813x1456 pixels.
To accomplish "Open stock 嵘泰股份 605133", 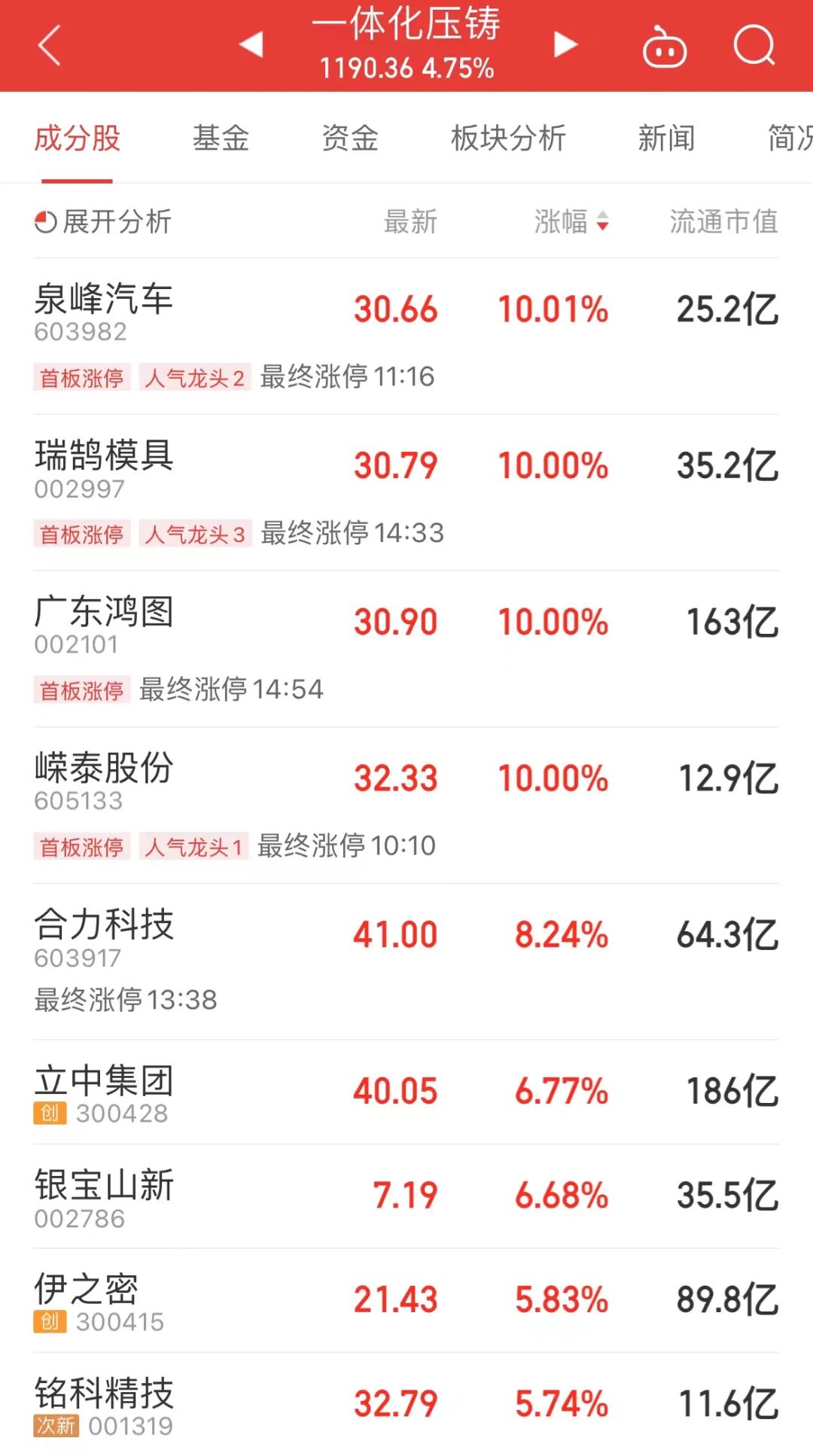I will click(x=104, y=779).
